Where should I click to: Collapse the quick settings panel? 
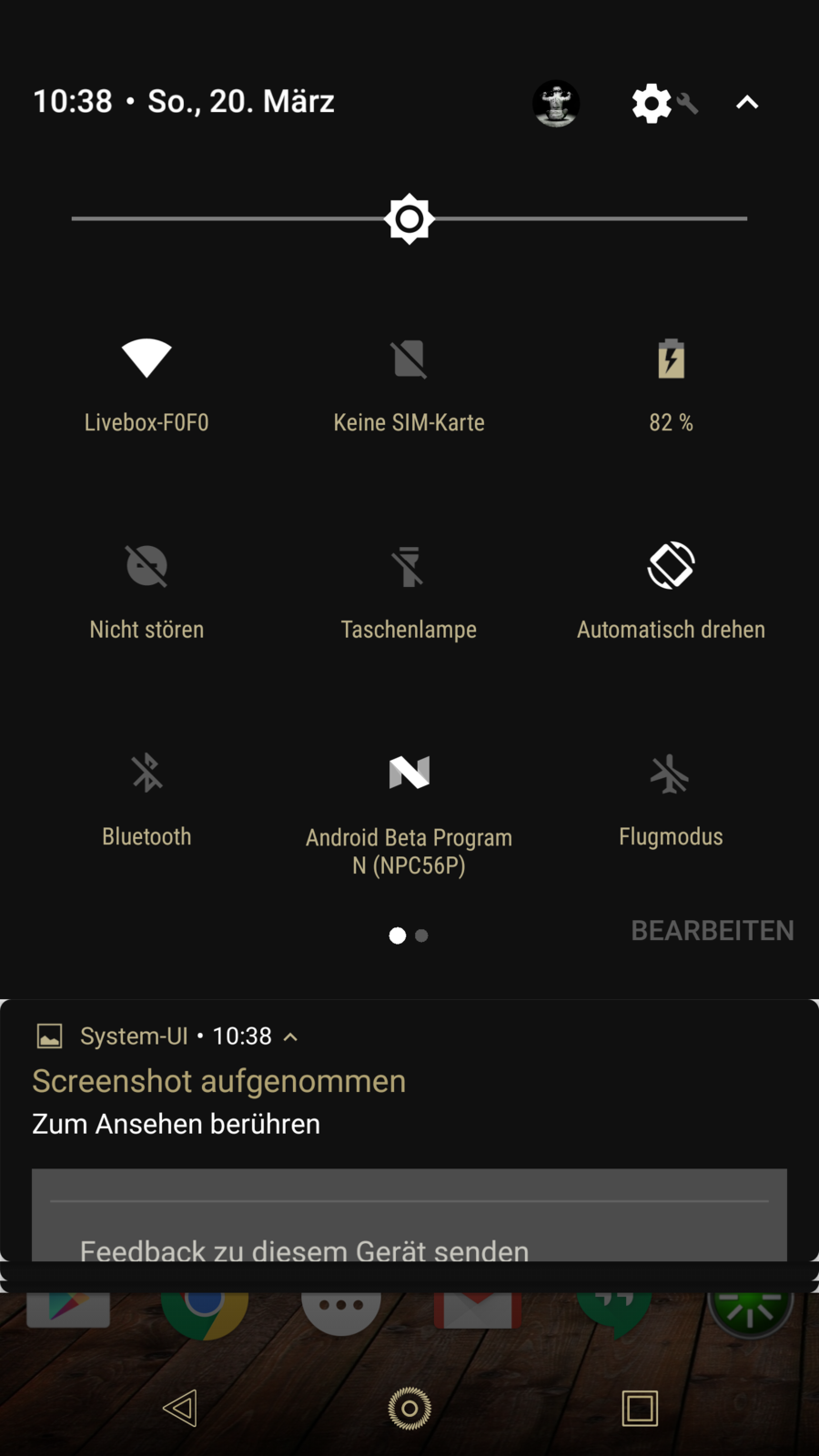pyautogui.click(x=747, y=103)
